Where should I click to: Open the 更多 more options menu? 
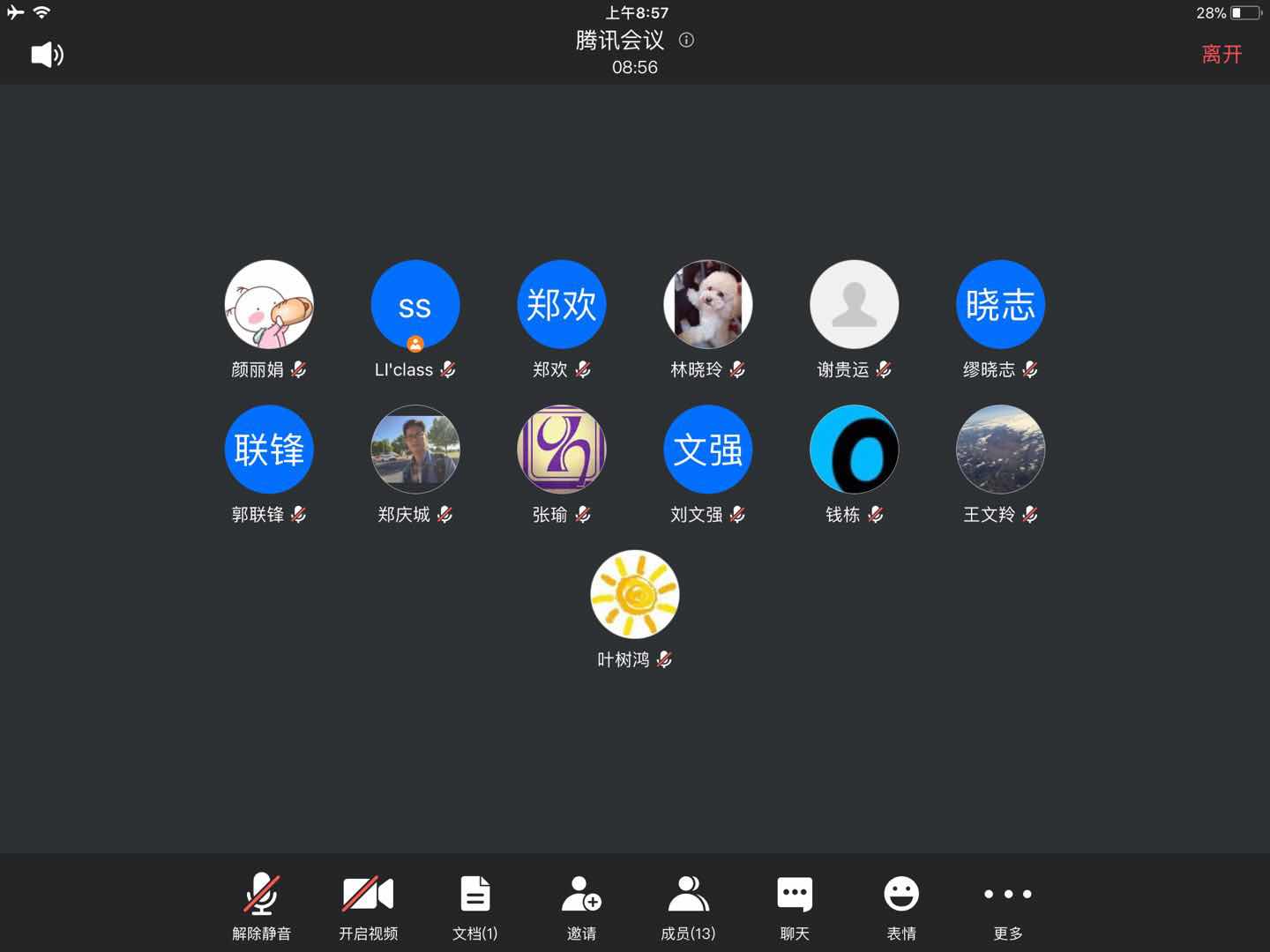pos(1007,907)
